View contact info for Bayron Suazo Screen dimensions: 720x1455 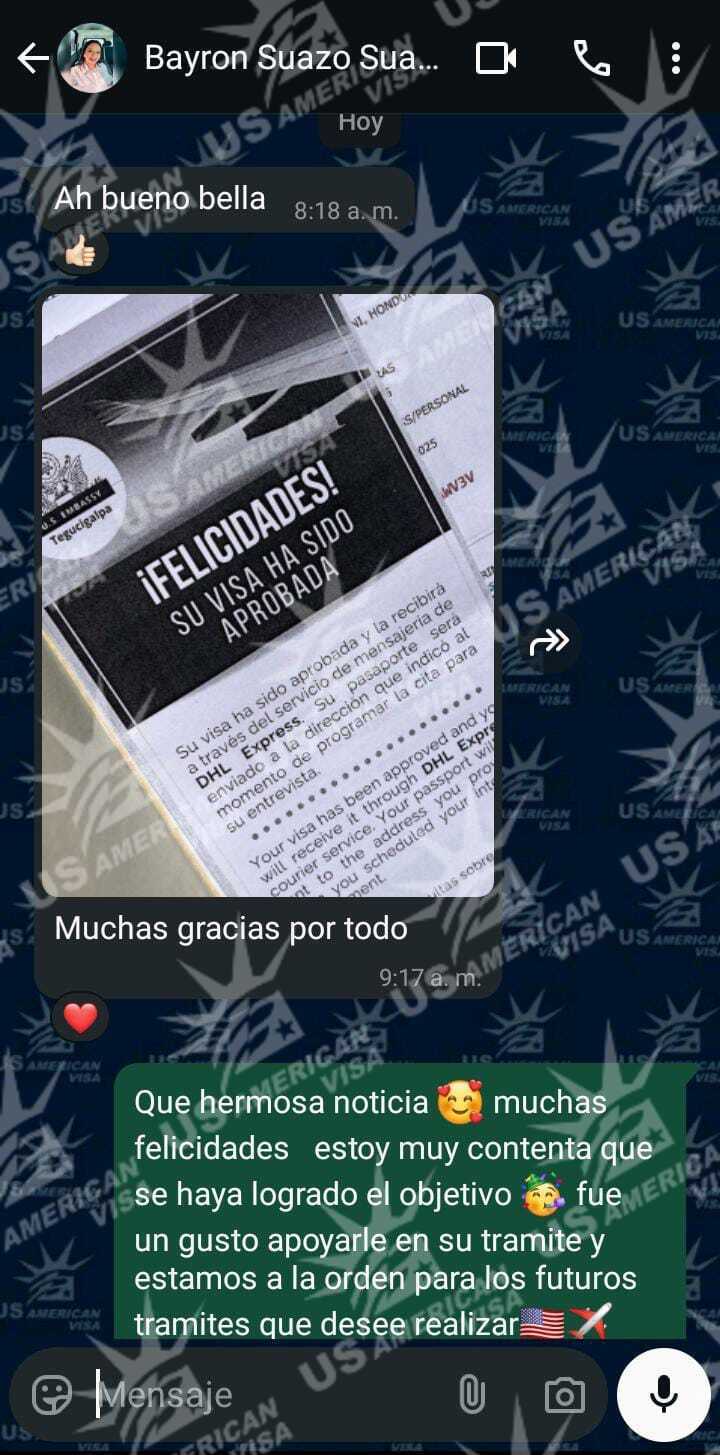(290, 59)
